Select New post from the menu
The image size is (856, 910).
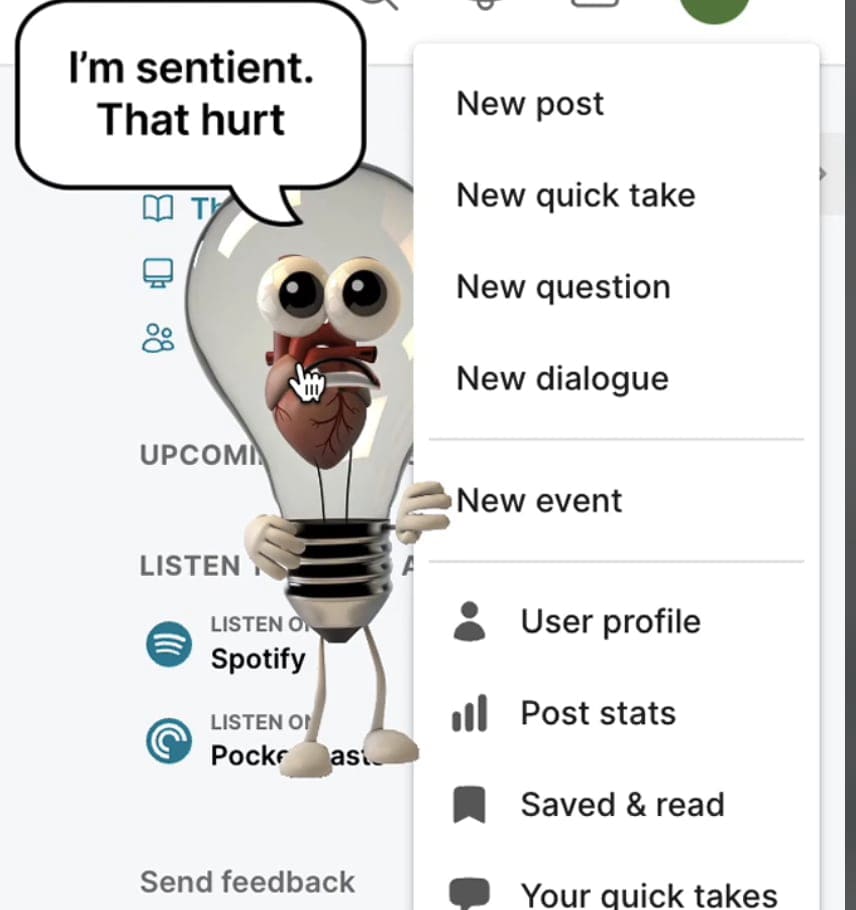tap(530, 104)
